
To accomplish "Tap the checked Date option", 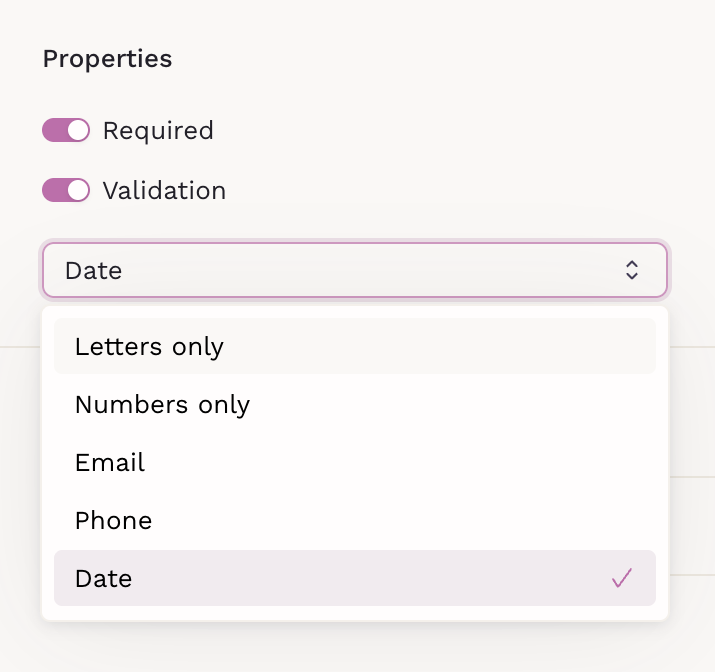I will tap(354, 579).
